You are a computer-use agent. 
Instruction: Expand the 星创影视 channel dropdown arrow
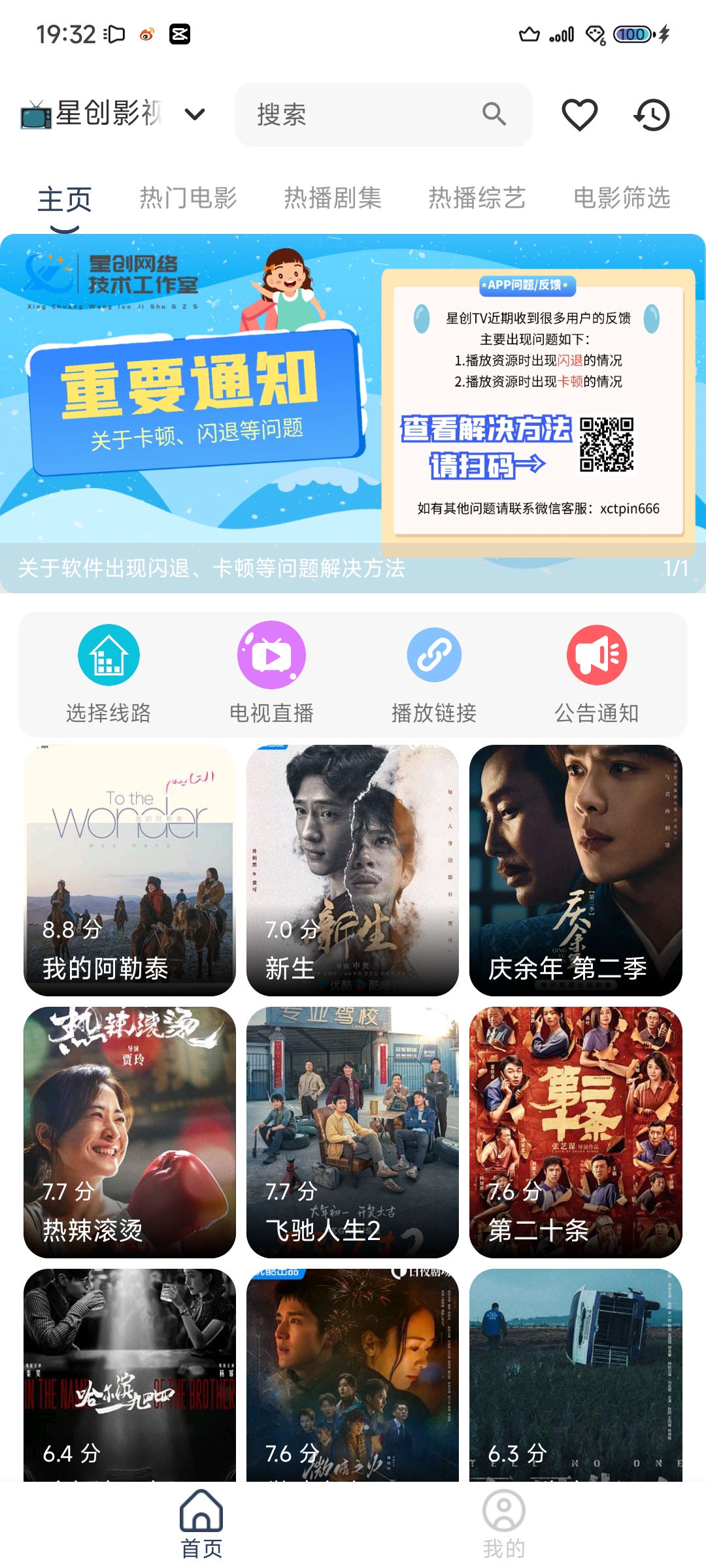[194, 114]
